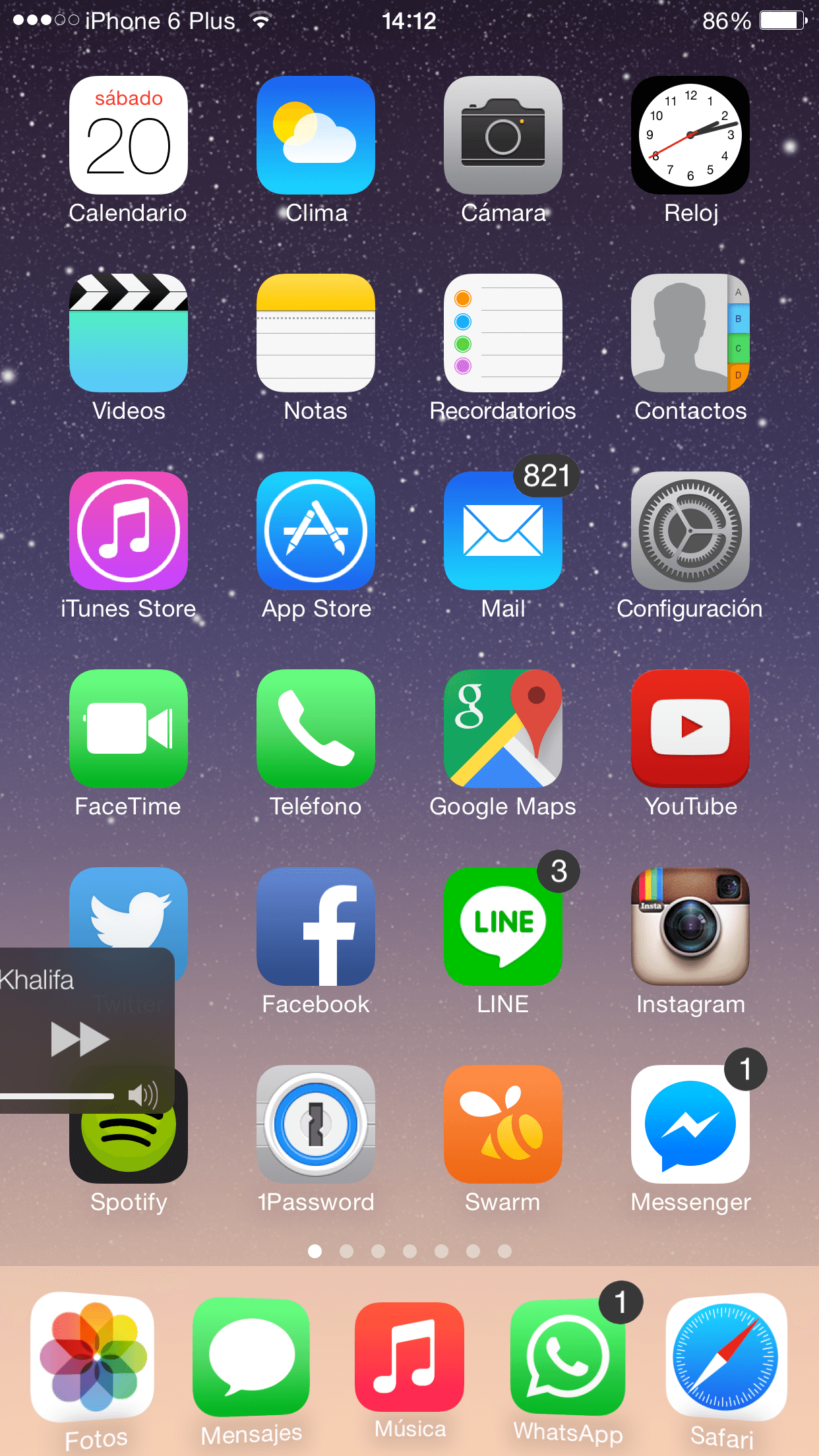Launch the App Store
819x1456 pixels.
coord(316,531)
